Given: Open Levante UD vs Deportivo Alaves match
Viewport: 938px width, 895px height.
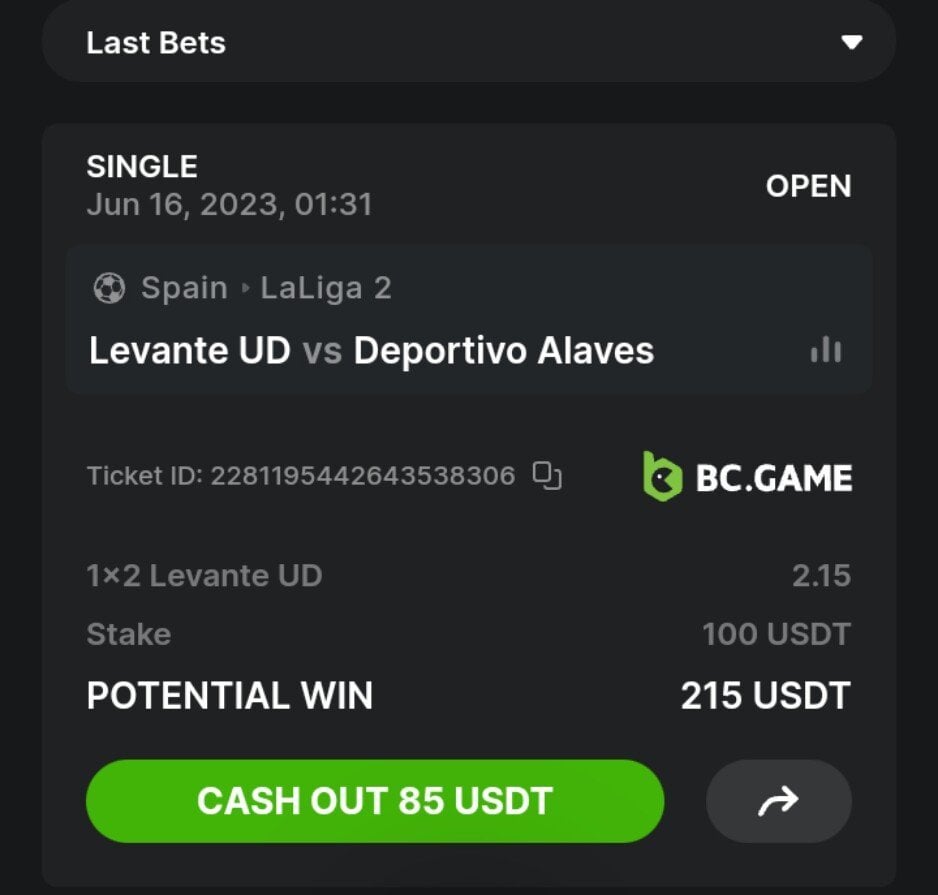Looking at the screenshot, I should click(x=371, y=351).
